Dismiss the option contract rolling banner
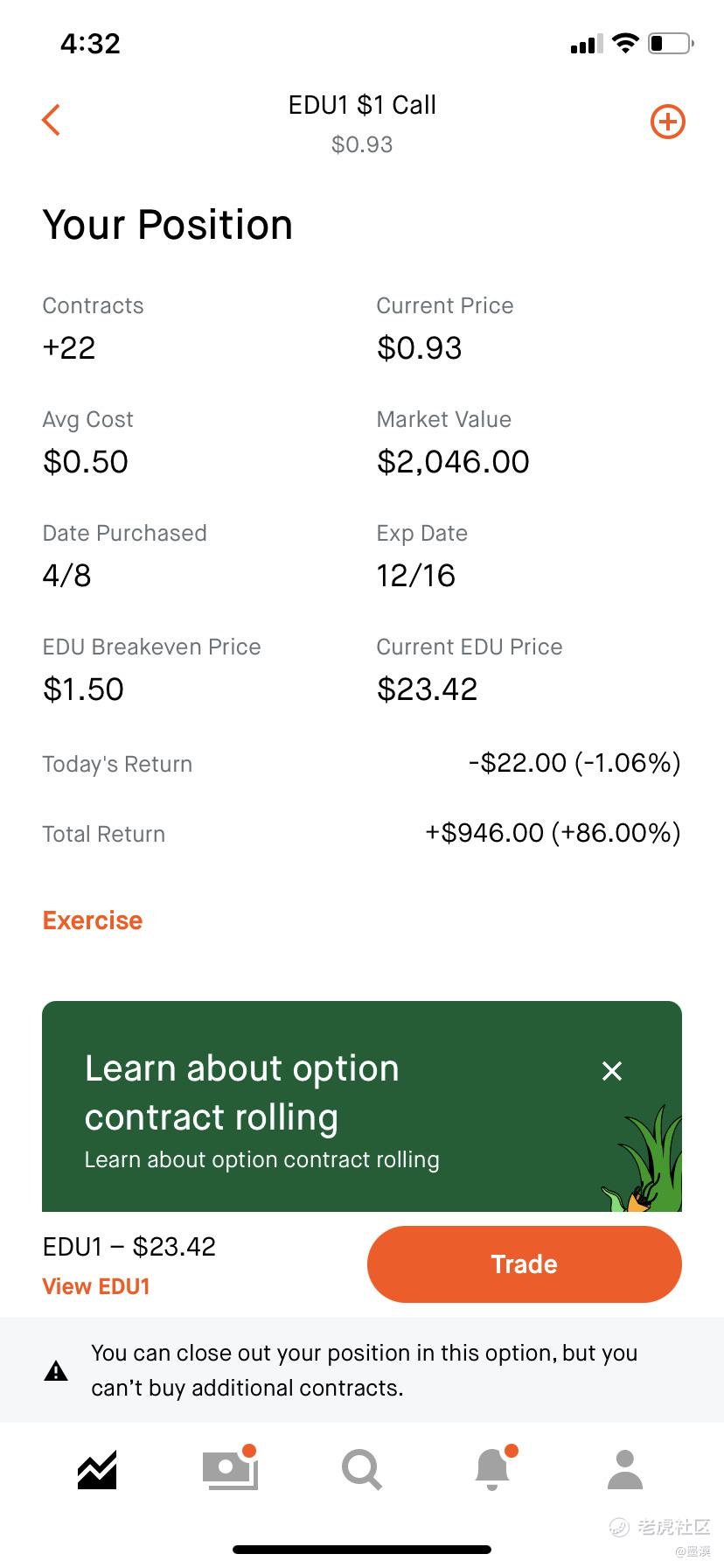 click(x=612, y=1071)
